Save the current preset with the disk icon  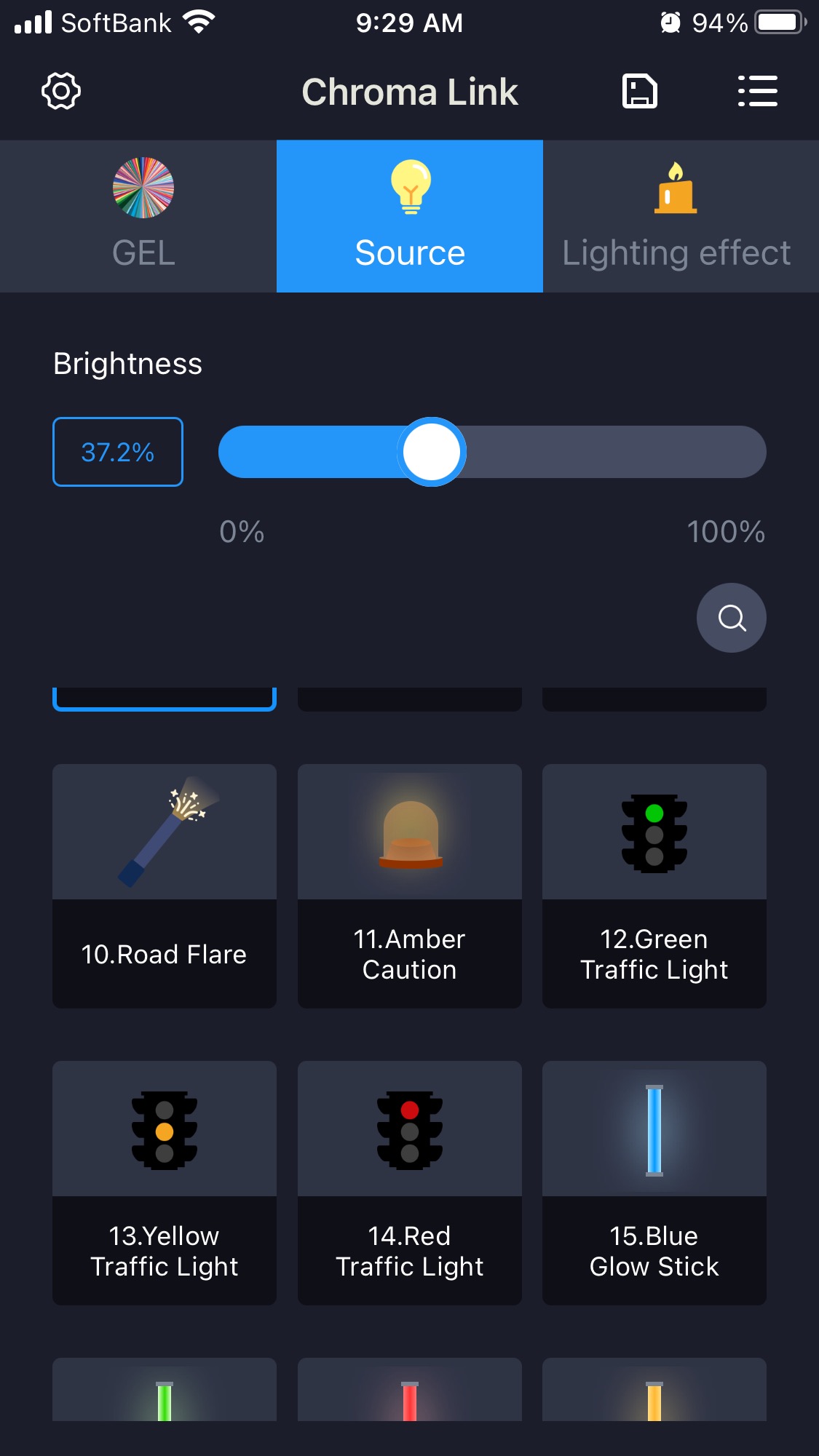point(639,92)
